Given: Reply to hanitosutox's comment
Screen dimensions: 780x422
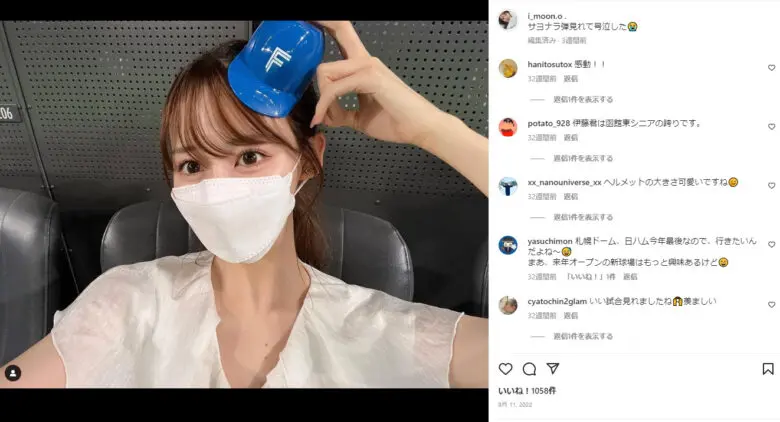Looking at the screenshot, I should point(570,77).
